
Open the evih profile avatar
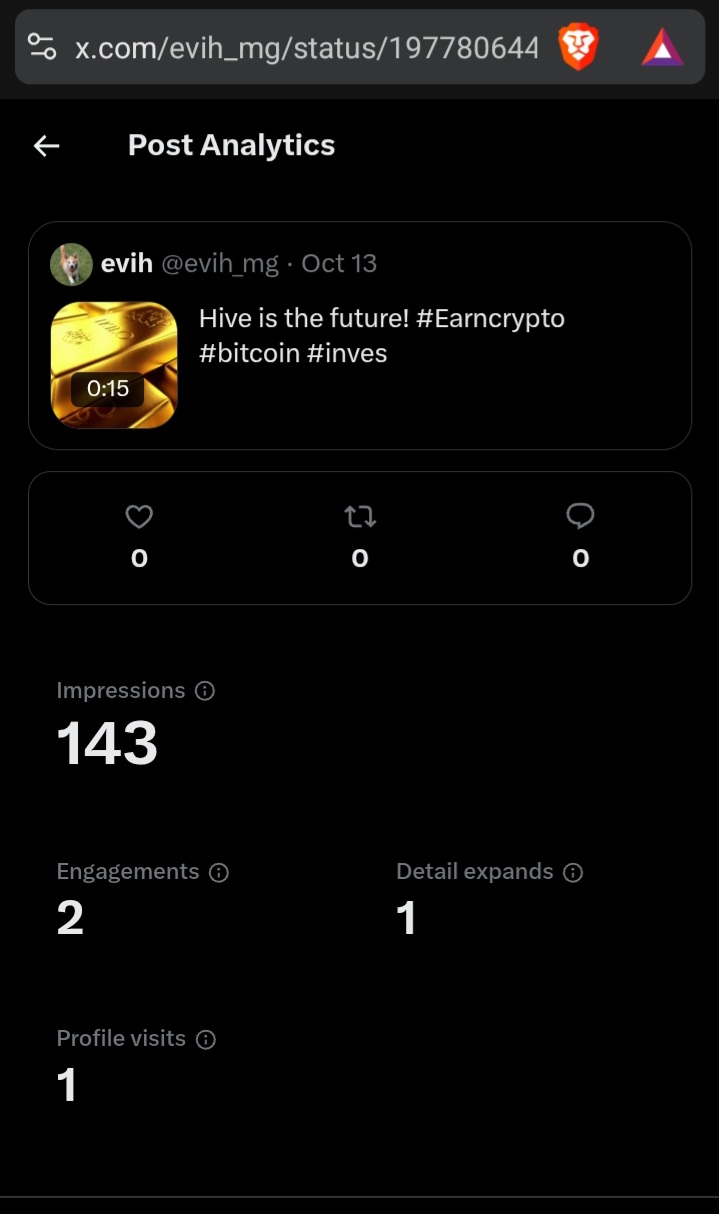[71, 264]
